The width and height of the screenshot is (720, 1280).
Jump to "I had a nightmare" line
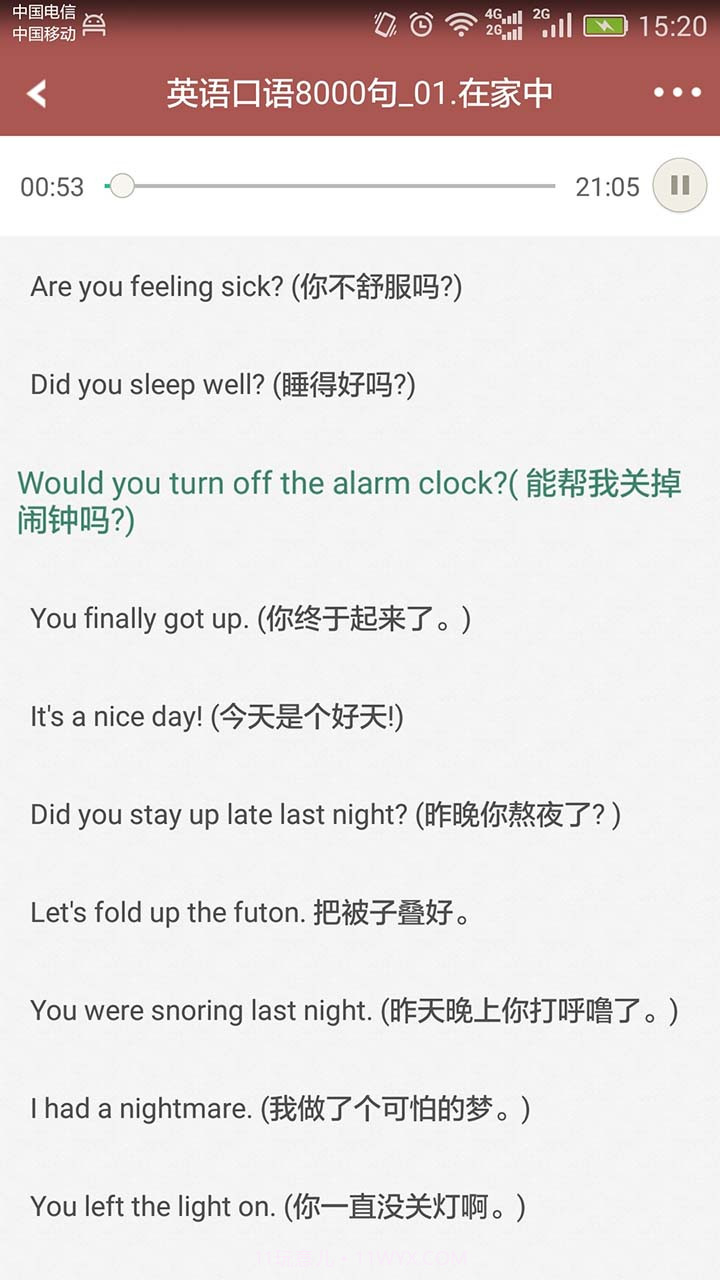(x=280, y=1109)
